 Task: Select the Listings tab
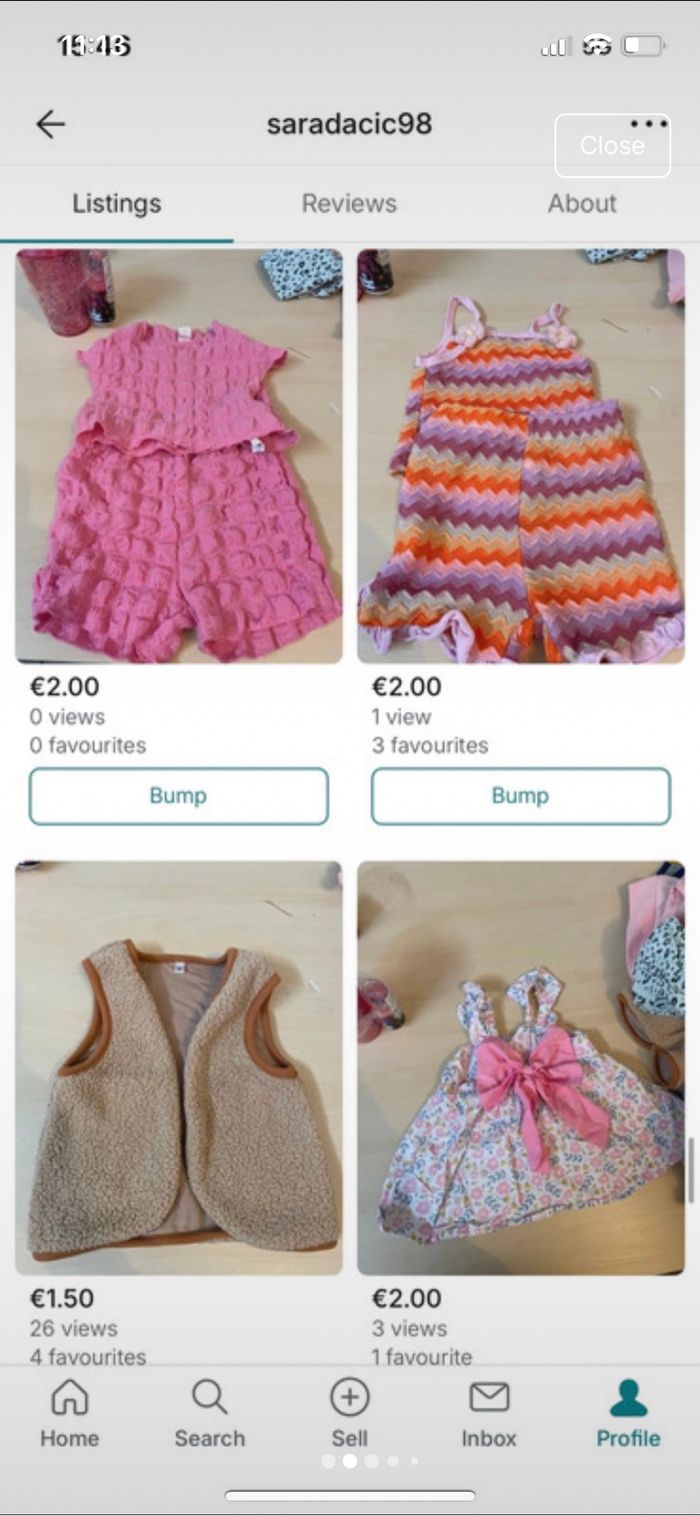pyautogui.click(x=116, y=203)
